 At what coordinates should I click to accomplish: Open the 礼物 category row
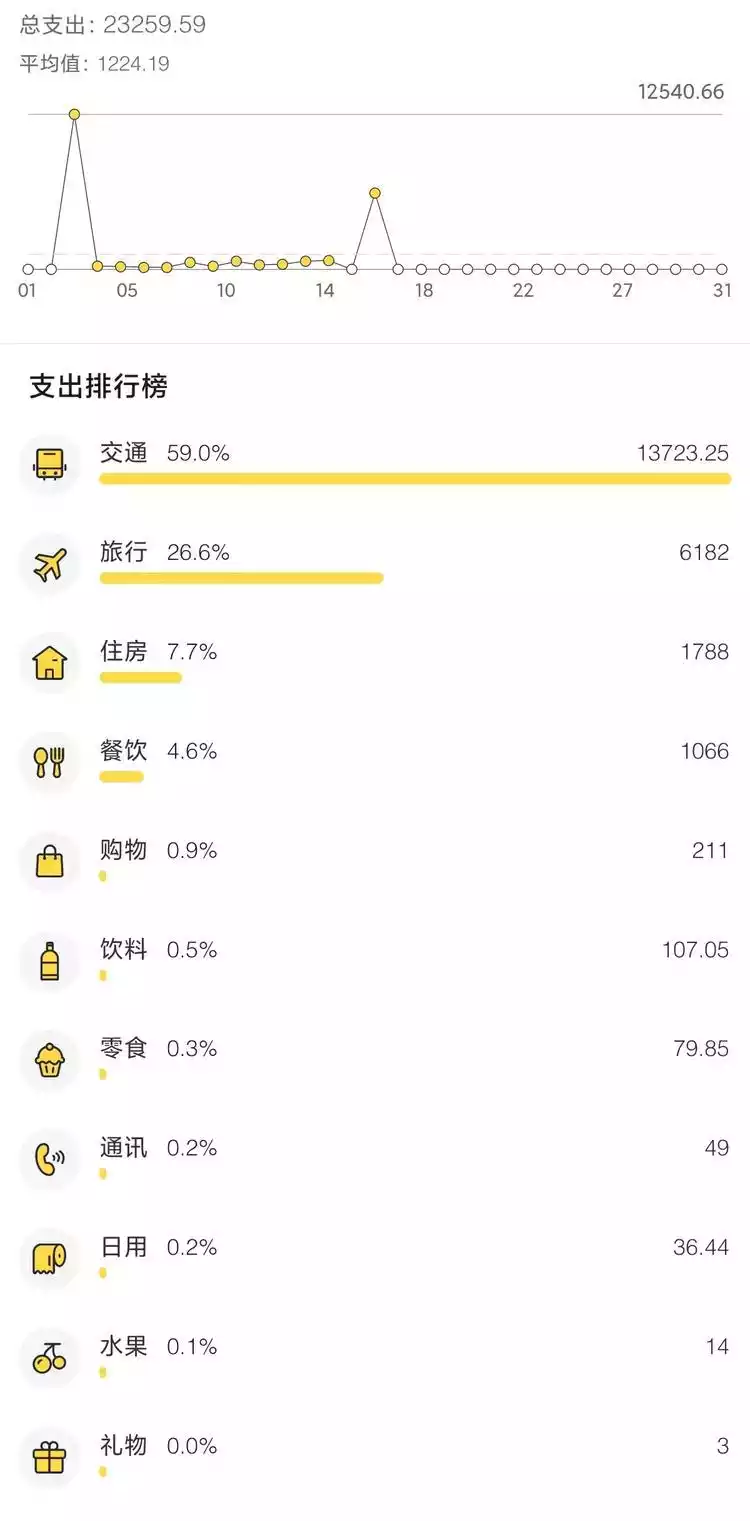(375, 1456)
